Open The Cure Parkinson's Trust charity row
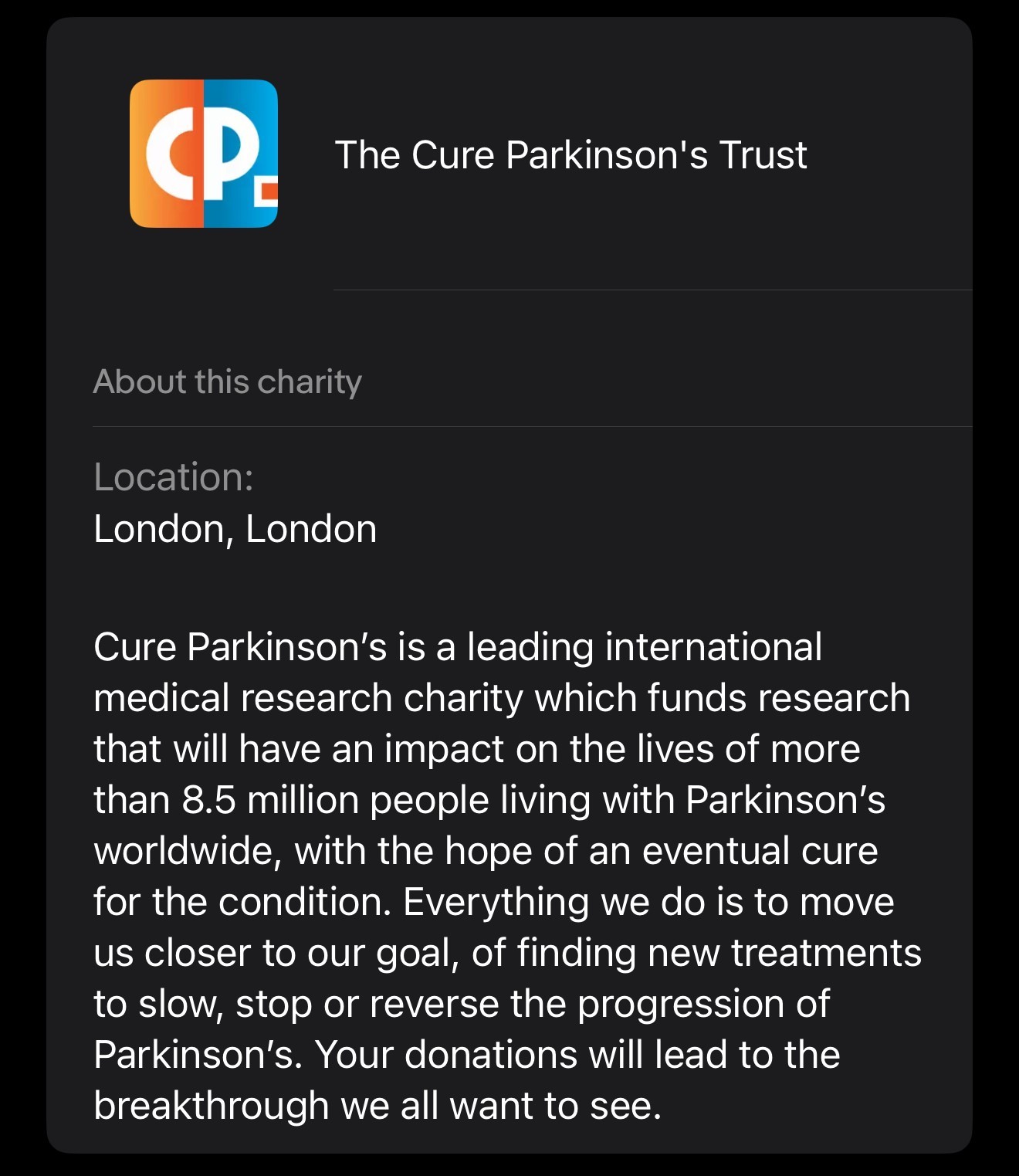Image resolution: width=1019 pixels, height=1176 pixels. coord(570,155)
